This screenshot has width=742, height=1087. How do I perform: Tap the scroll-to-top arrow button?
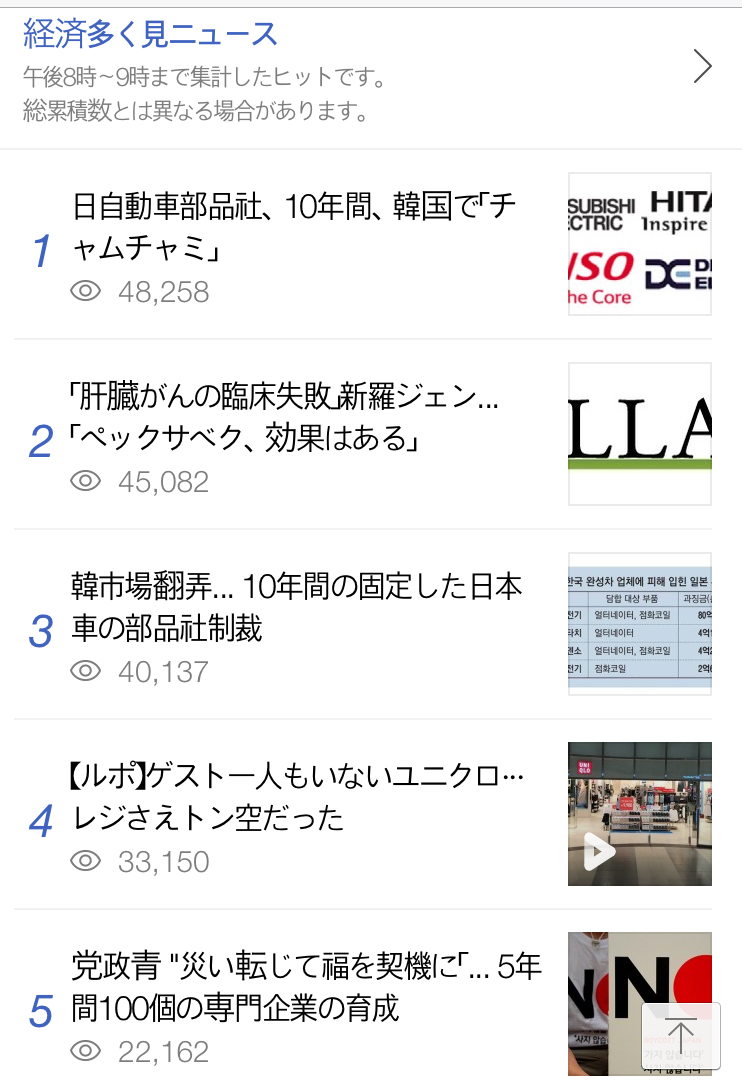pyautogui.click(x=681, y=1036)
